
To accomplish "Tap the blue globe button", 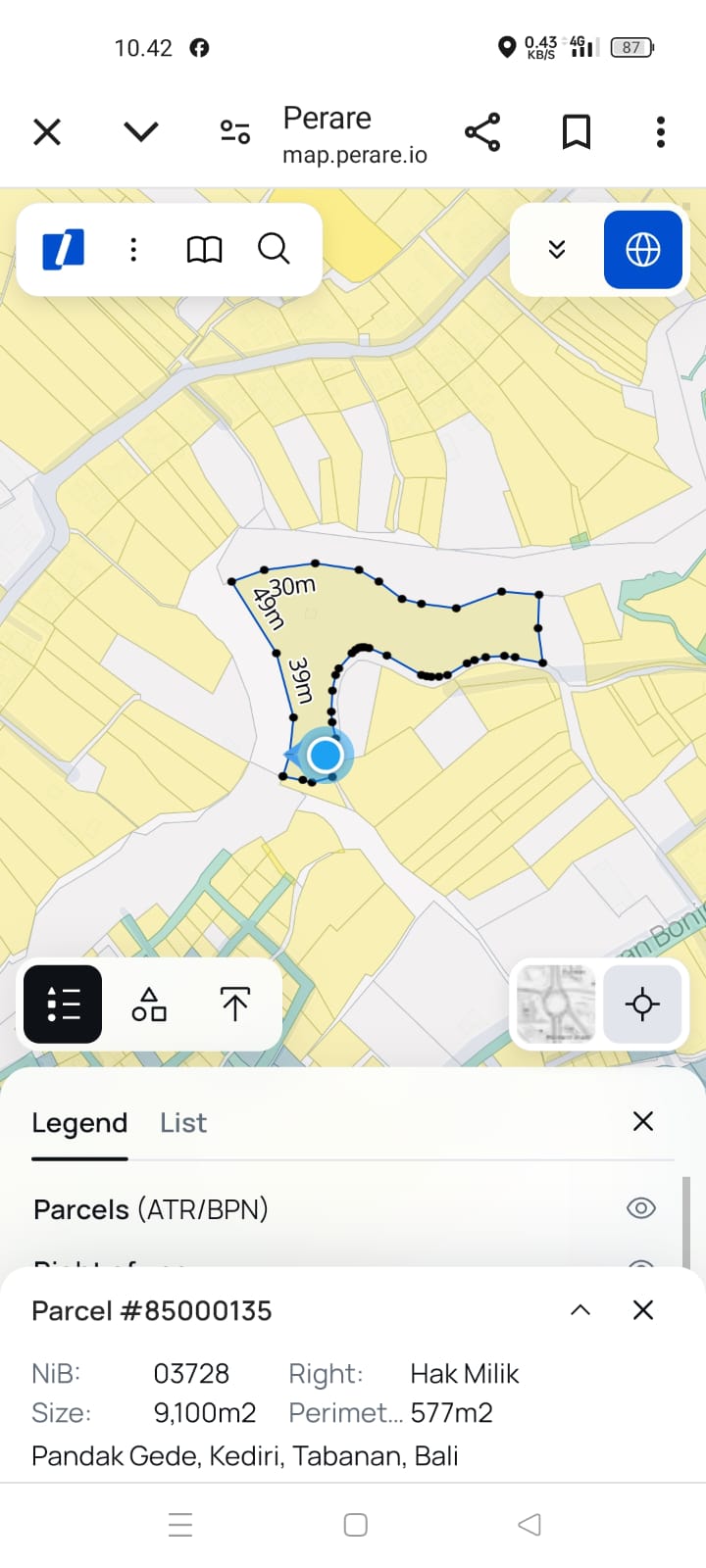I will (642, 250).
